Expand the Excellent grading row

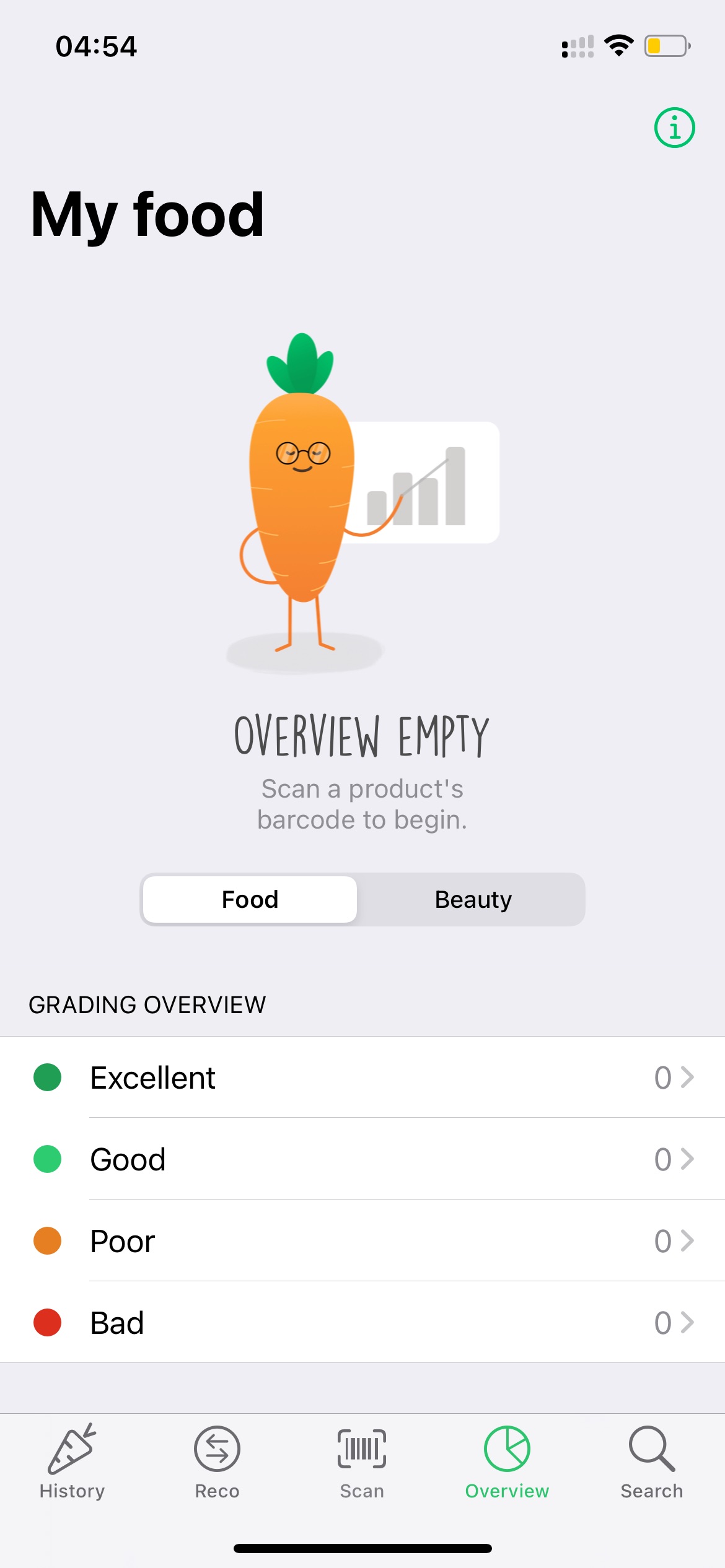pyautogui.click(x=687, y=1077)
